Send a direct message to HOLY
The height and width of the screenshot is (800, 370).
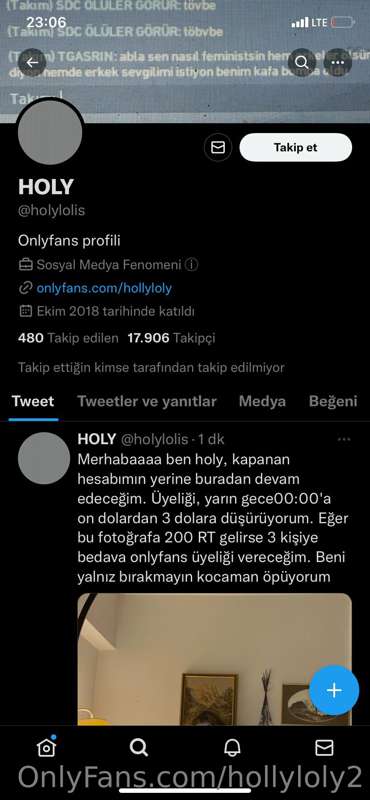[x=218, y=147]
